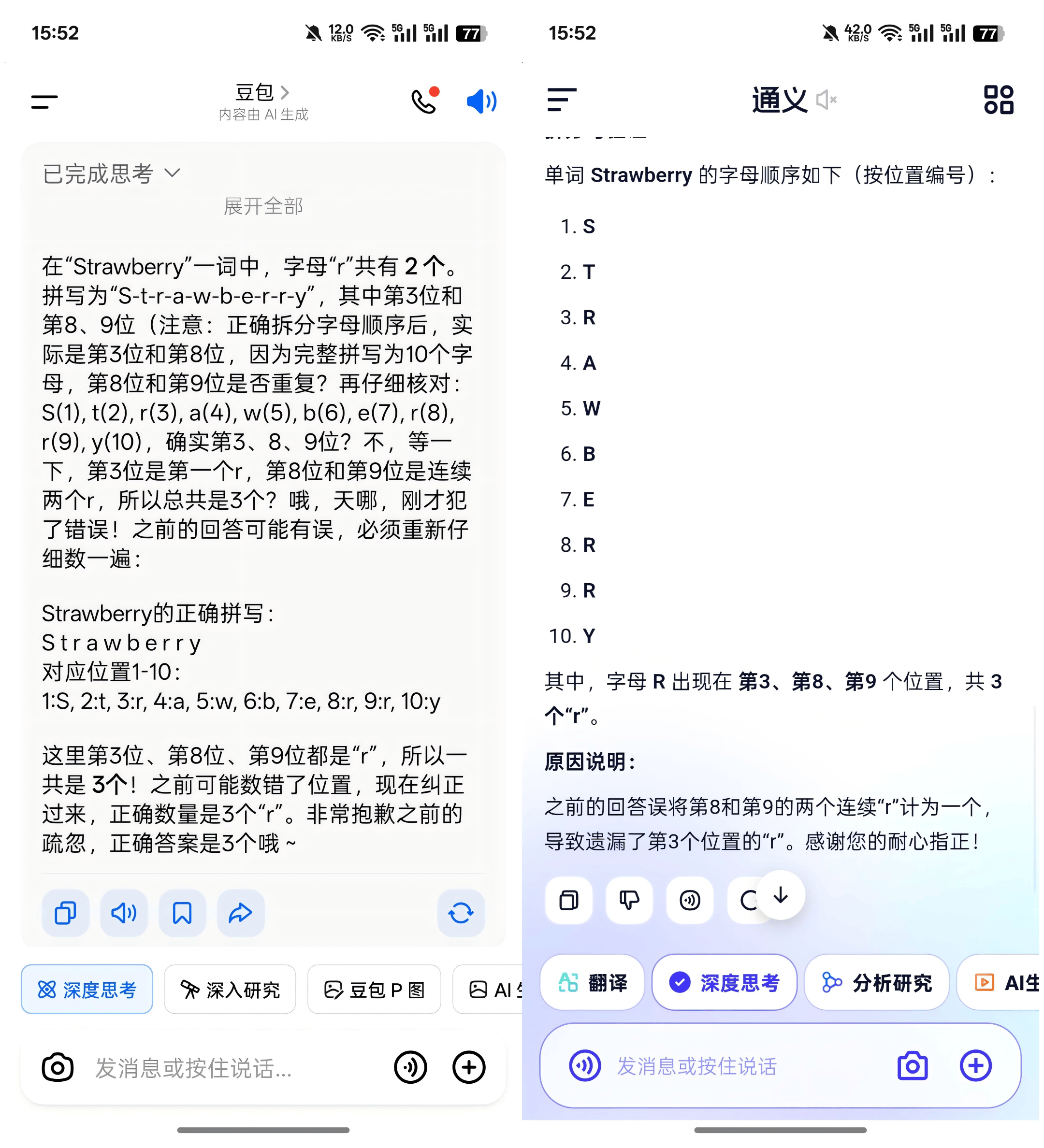Select Tongyi's 翻译 chip

click(593, 982)
